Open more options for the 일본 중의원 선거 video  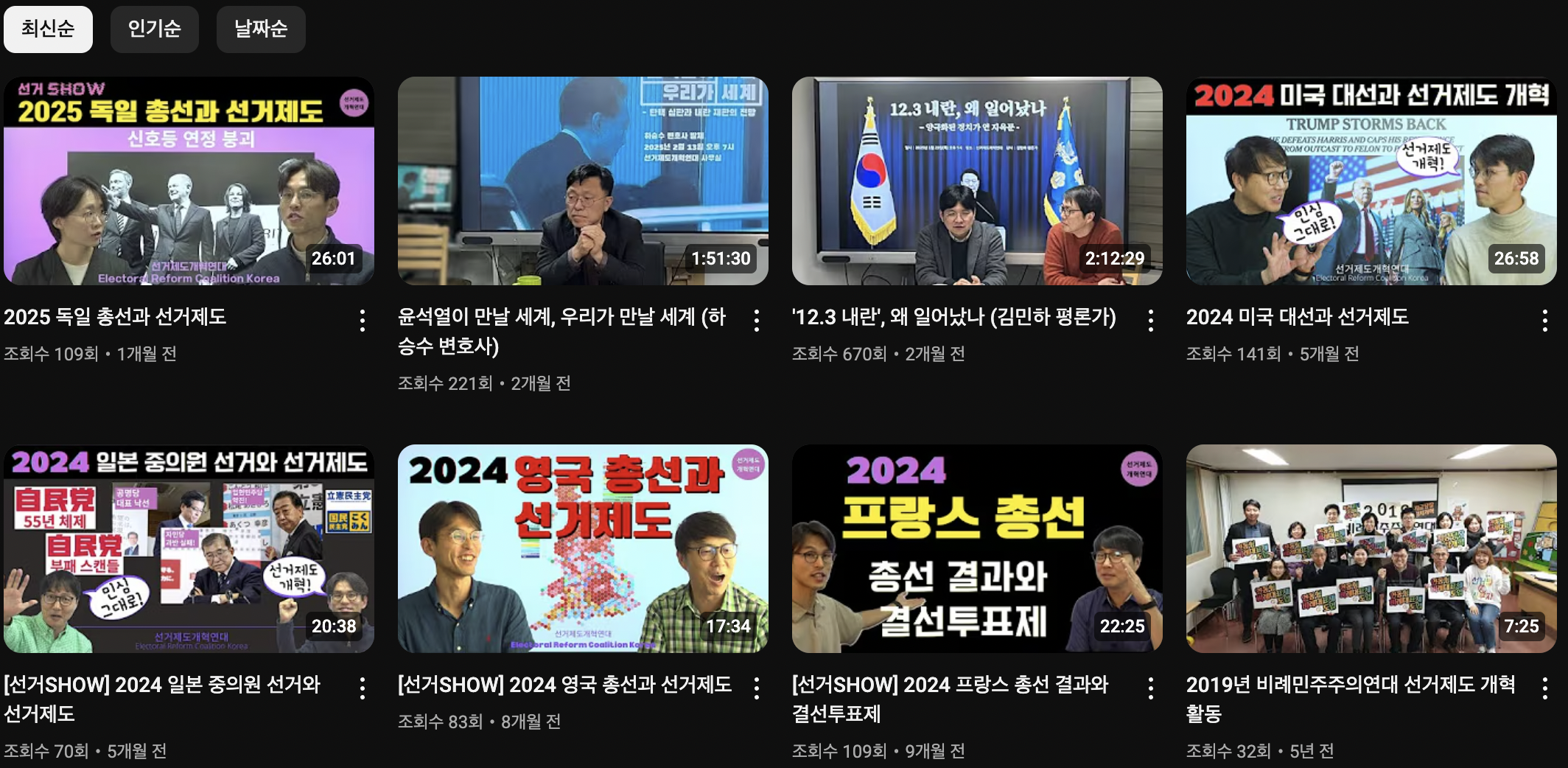363,688
